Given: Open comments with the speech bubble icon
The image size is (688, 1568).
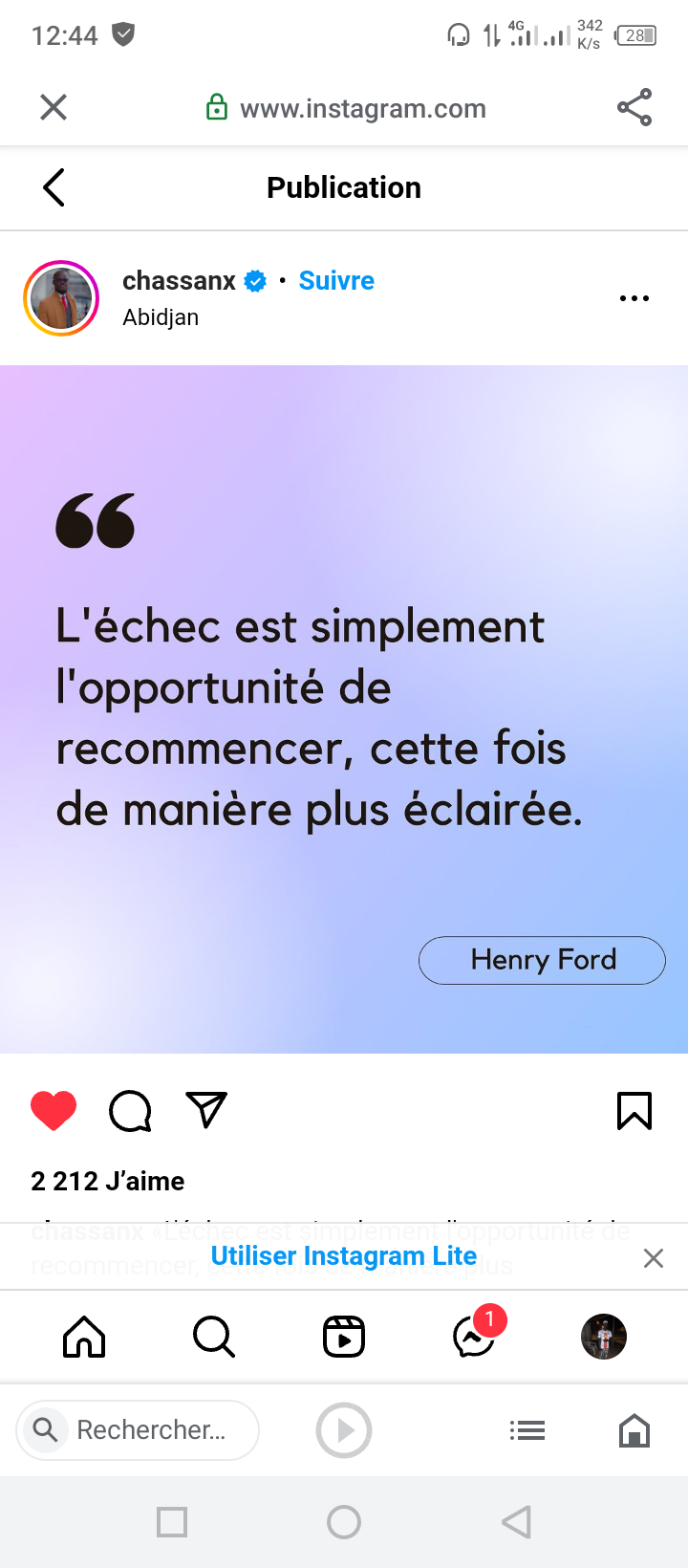Looking at the screenshot, I should pos(130,1110).
